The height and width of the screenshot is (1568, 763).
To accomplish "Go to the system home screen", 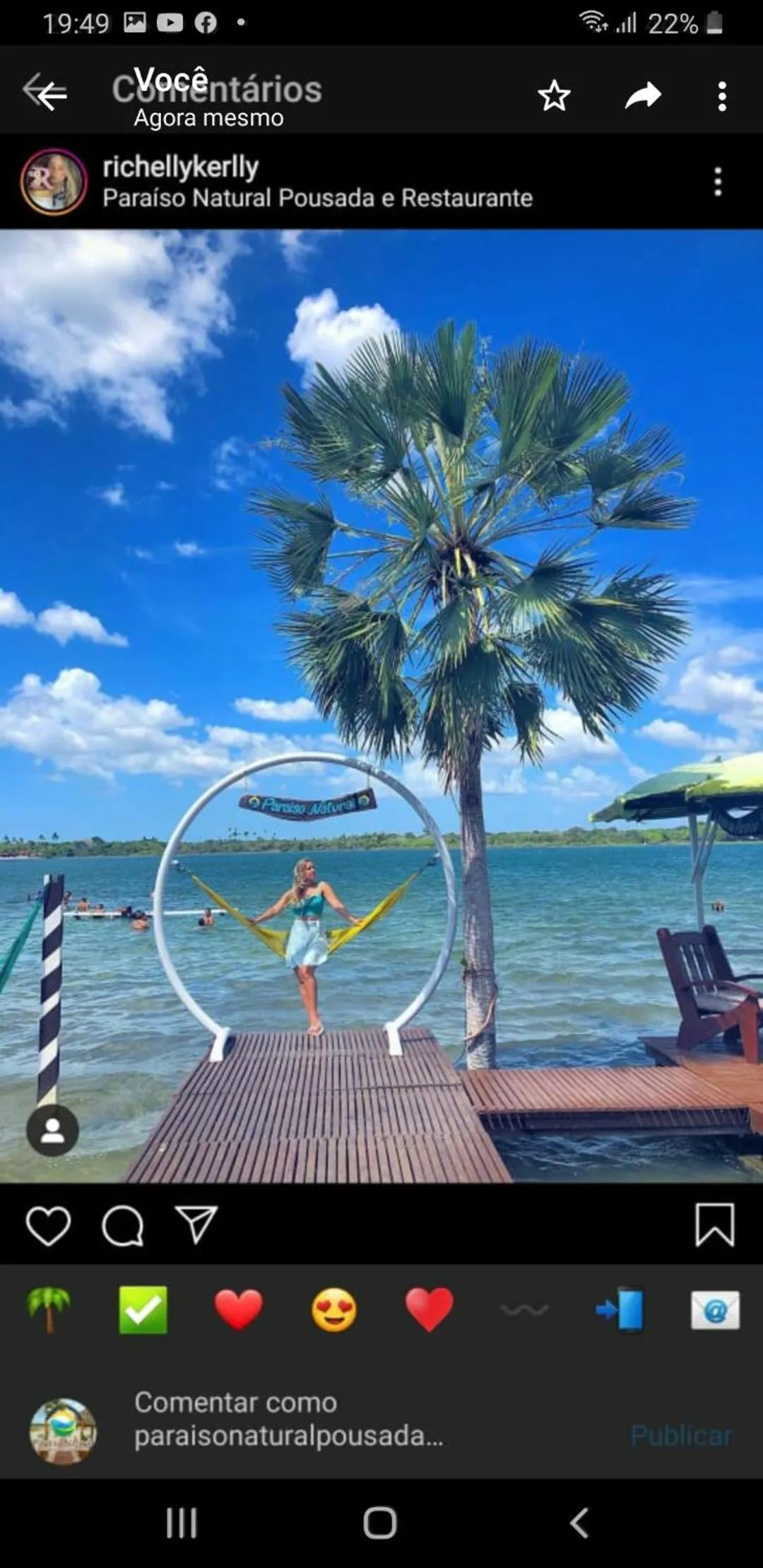I will [380, 1522].
